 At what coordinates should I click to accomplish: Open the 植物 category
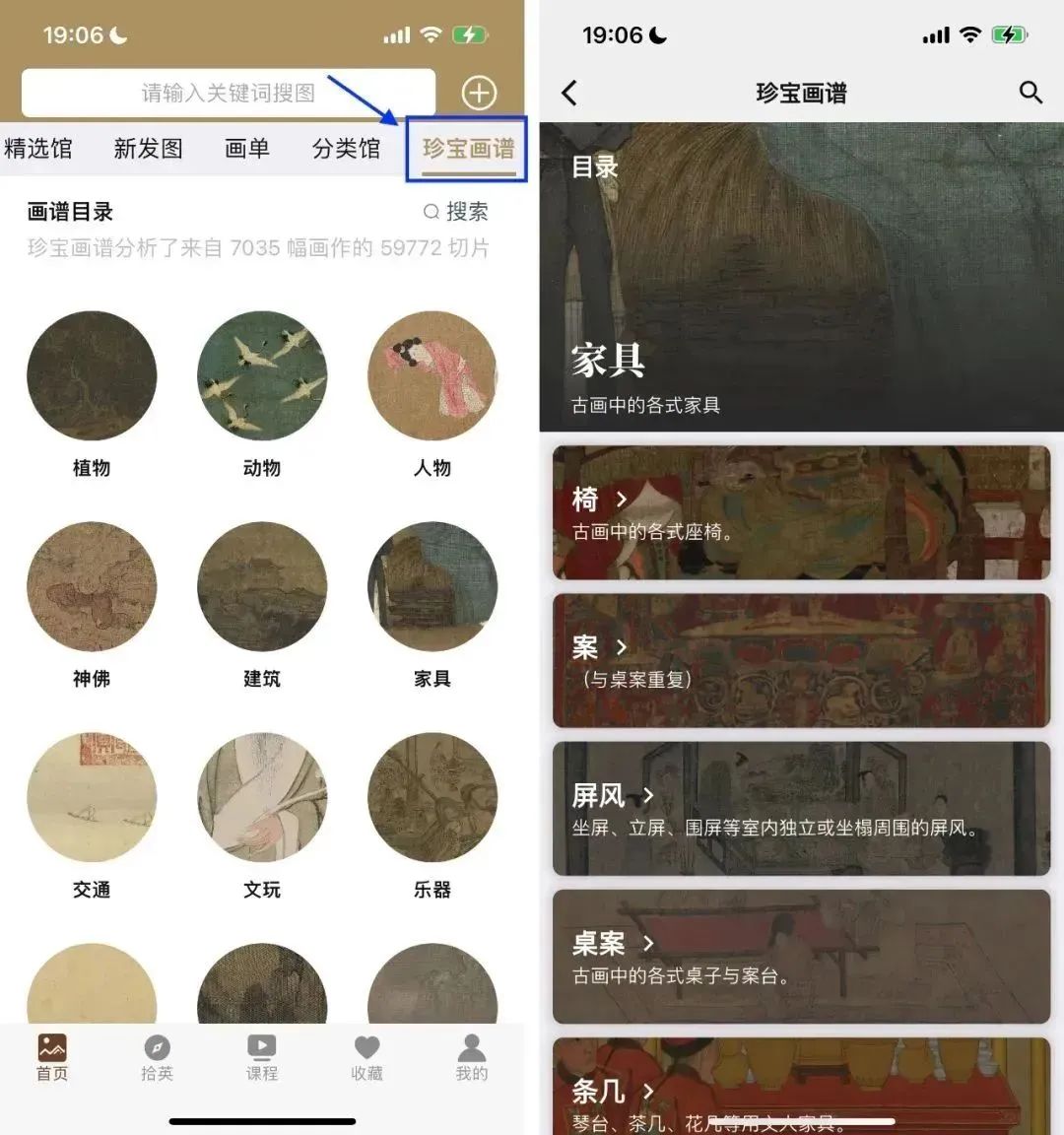point(92,377)
